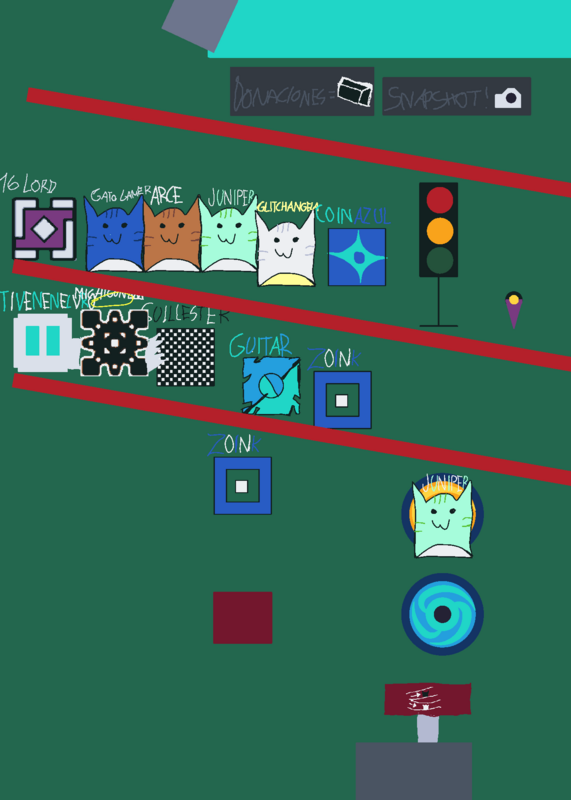571x800 pixels.
Task: Select the checkered Guillester icon
Action: pos(186,357)
